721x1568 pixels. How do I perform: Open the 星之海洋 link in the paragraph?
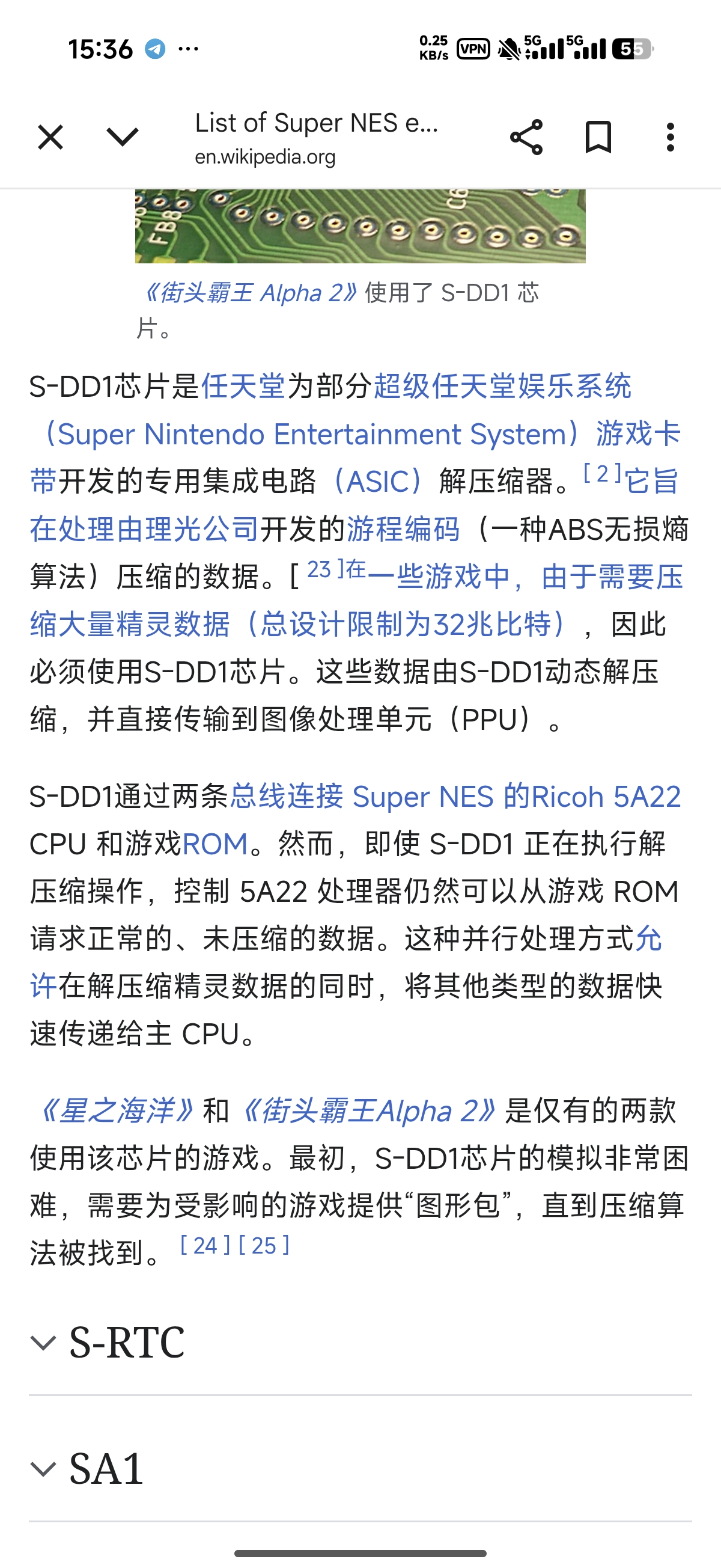pyautogui.click(x=115, y=1110)
